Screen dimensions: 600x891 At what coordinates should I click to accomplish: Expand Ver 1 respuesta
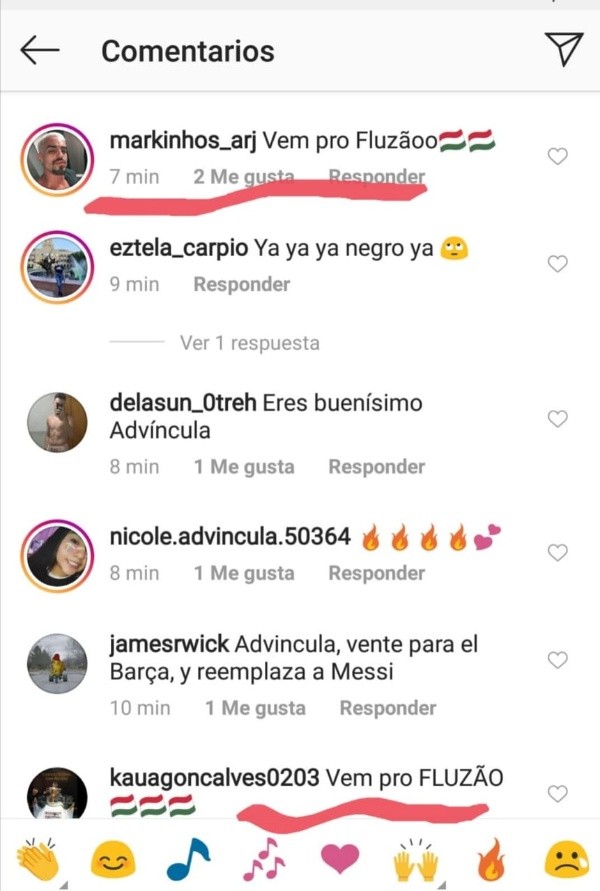[249, 343]
